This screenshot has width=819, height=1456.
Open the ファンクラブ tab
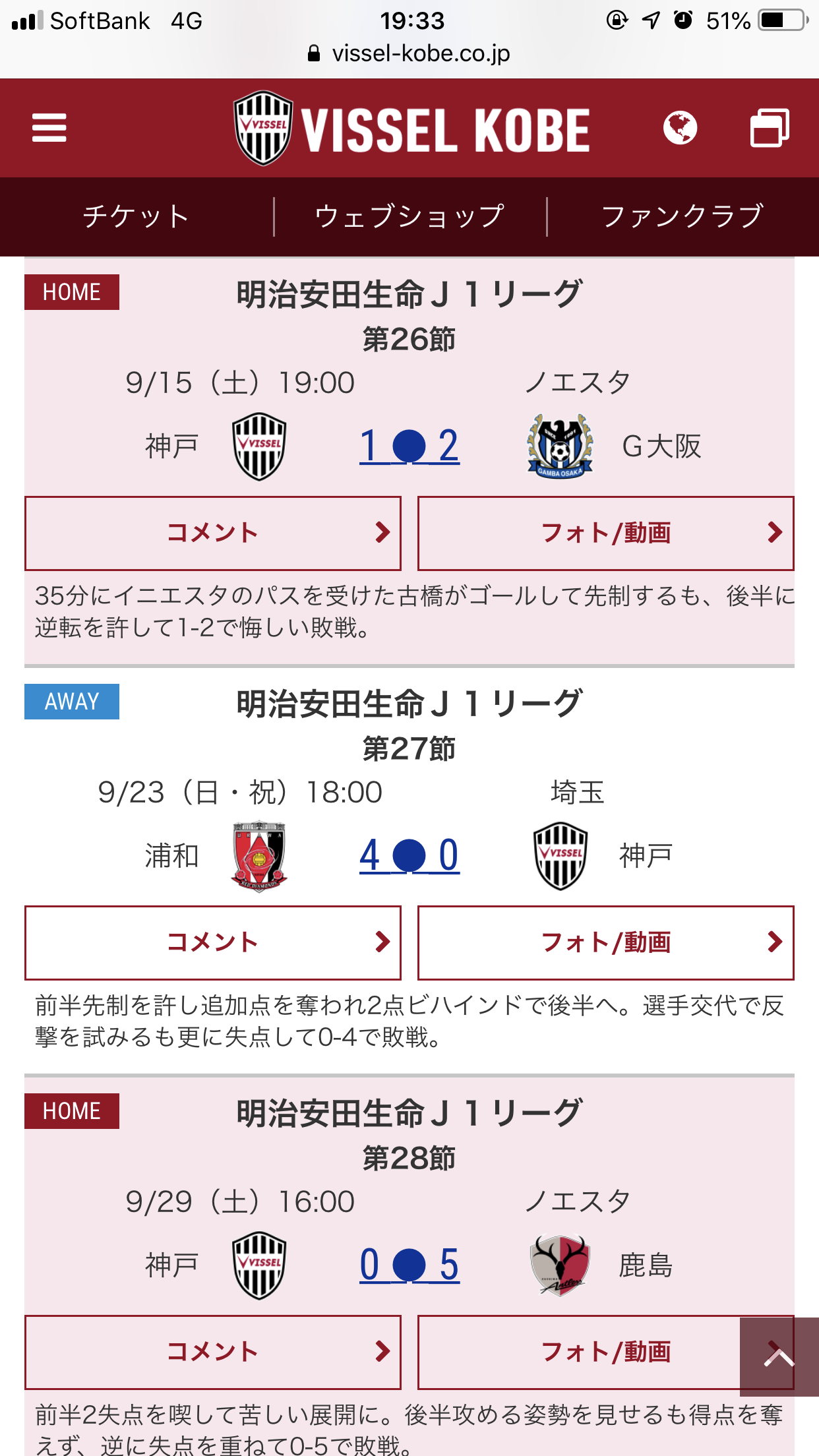[x=682, y=216]
